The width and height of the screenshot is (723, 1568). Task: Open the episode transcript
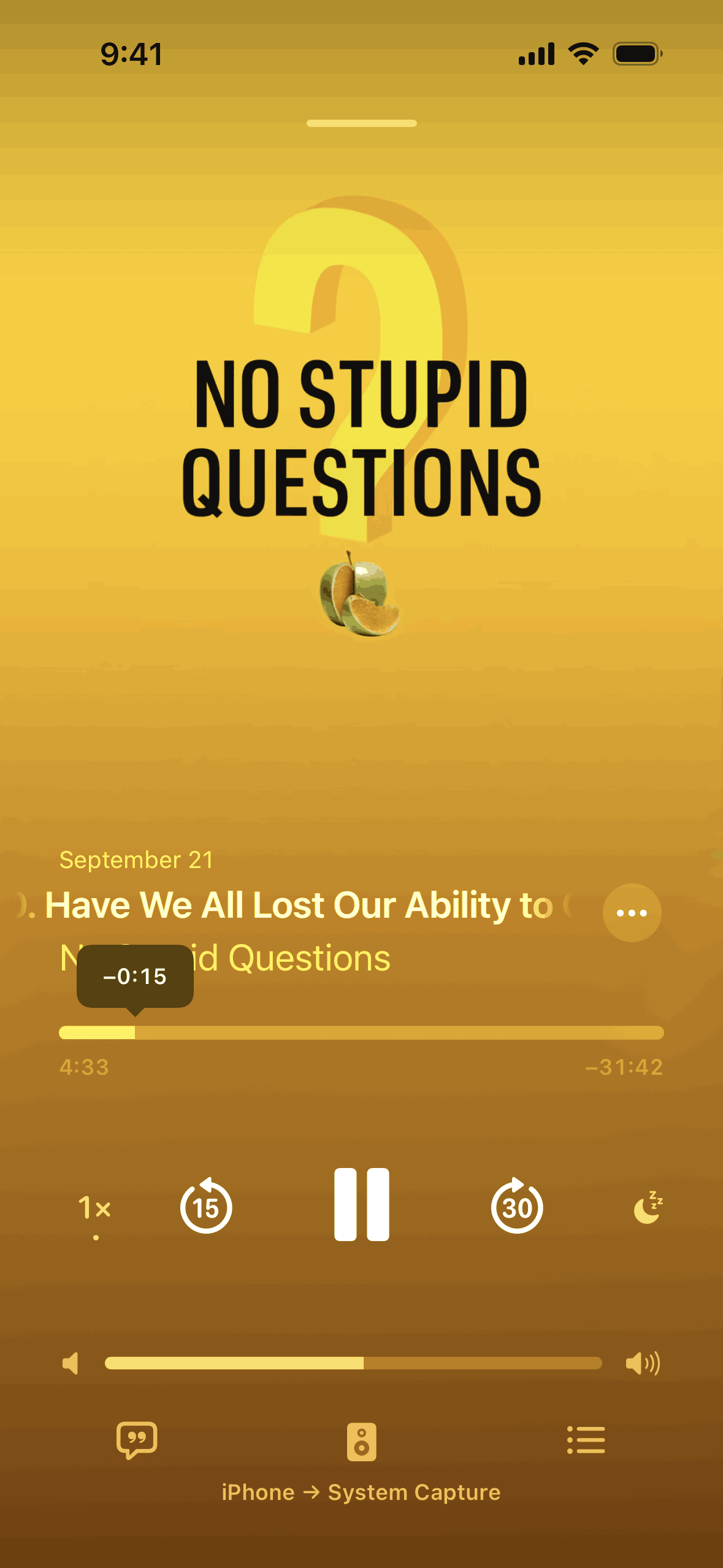click(137, 1440)
